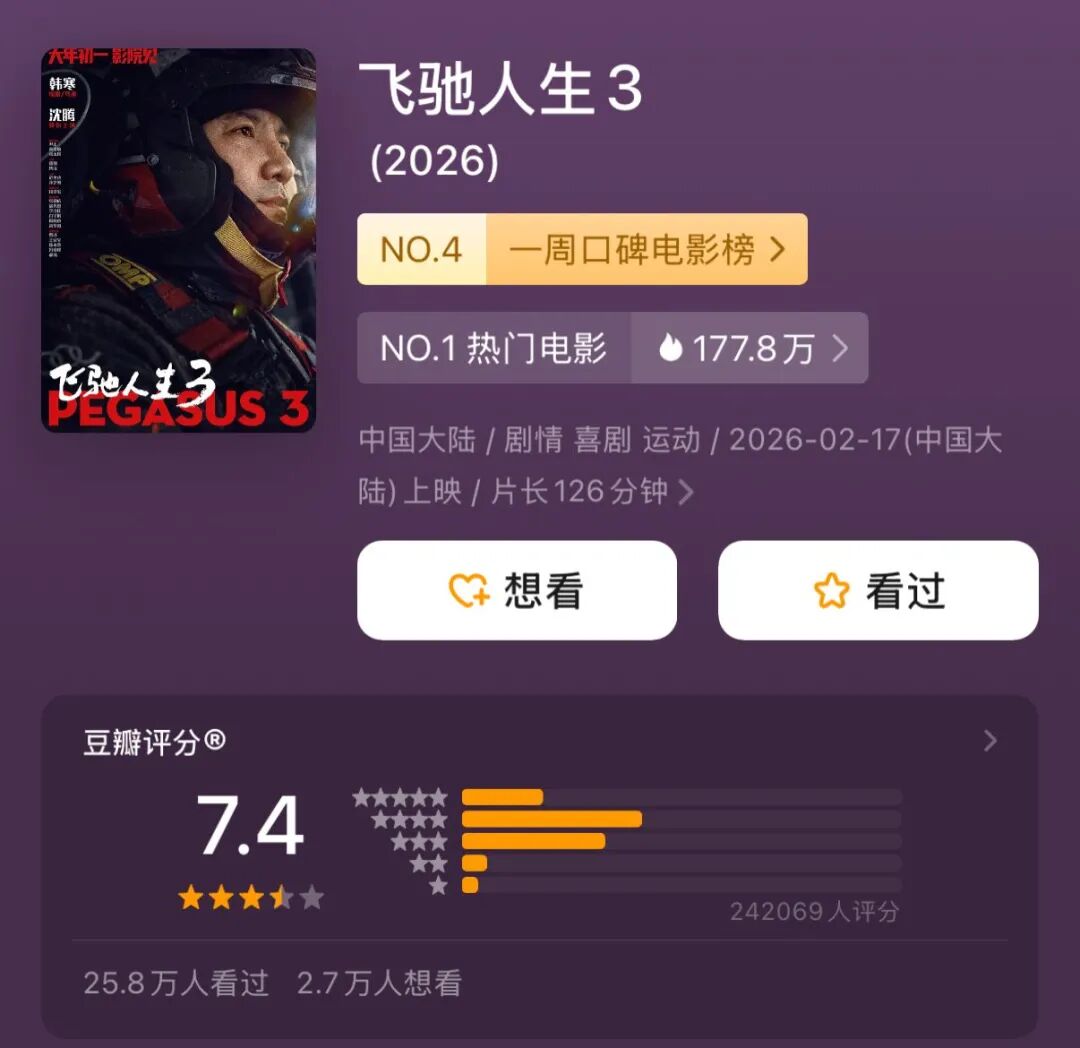Open the NO.4 一周口碑电影榜 ranking
This screenshot has height=1048, width=1080.
point(582,249)
